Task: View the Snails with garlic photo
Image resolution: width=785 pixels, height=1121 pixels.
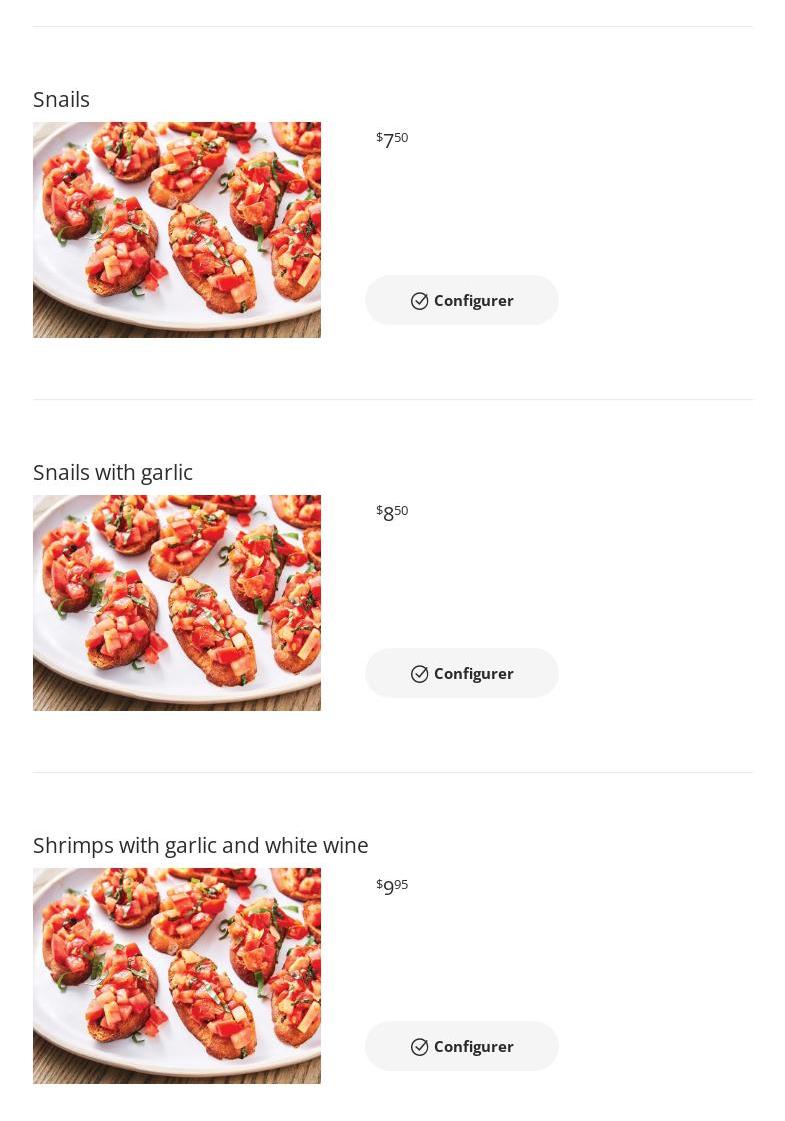Action: [x=177, y=603]
